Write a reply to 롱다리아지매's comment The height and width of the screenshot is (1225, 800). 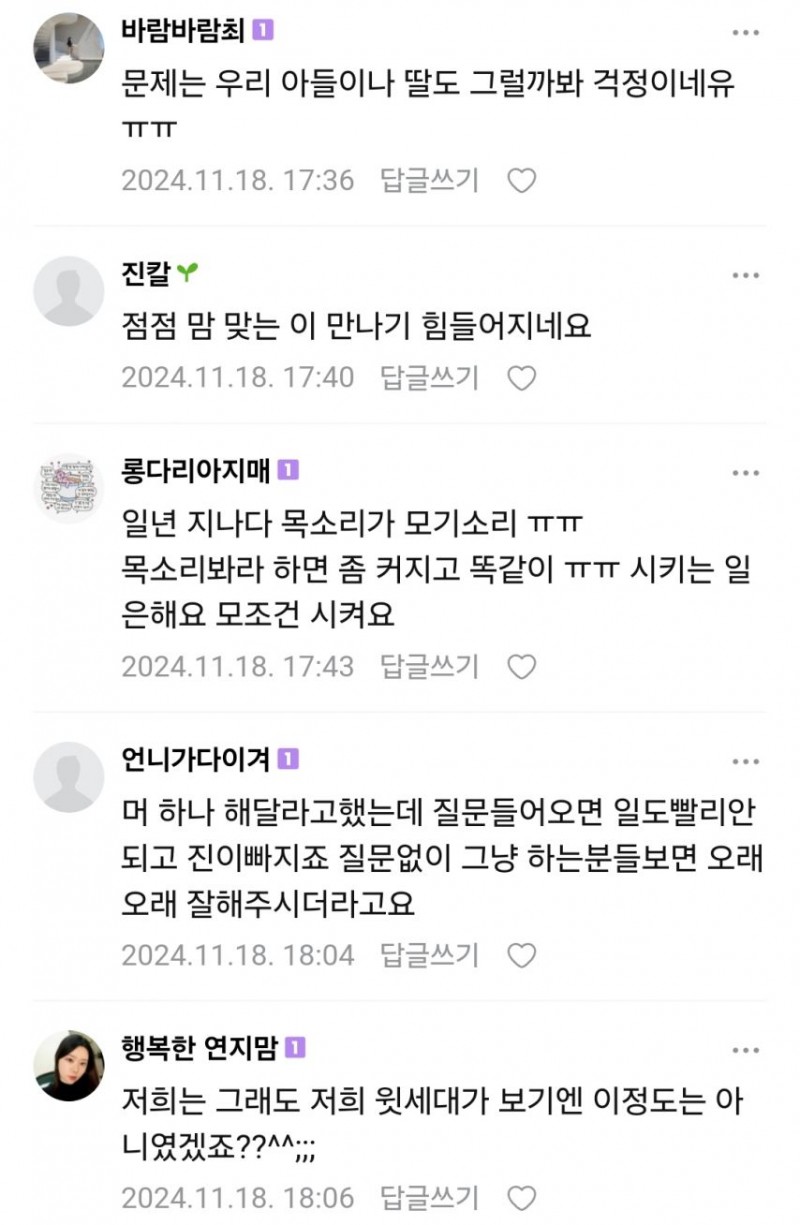(x=429, y=666)
